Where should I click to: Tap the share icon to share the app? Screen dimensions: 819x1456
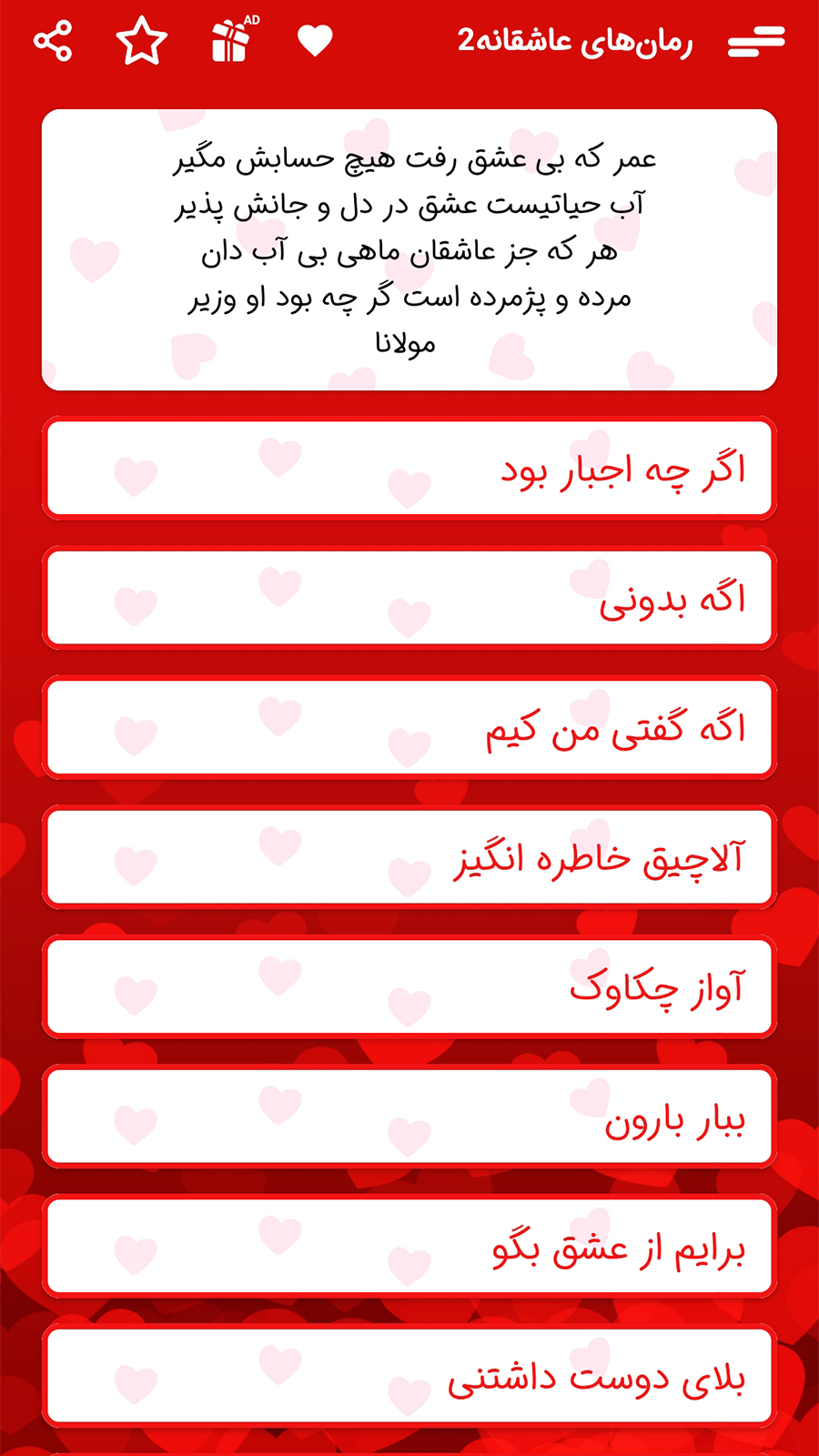coord(52,40)
